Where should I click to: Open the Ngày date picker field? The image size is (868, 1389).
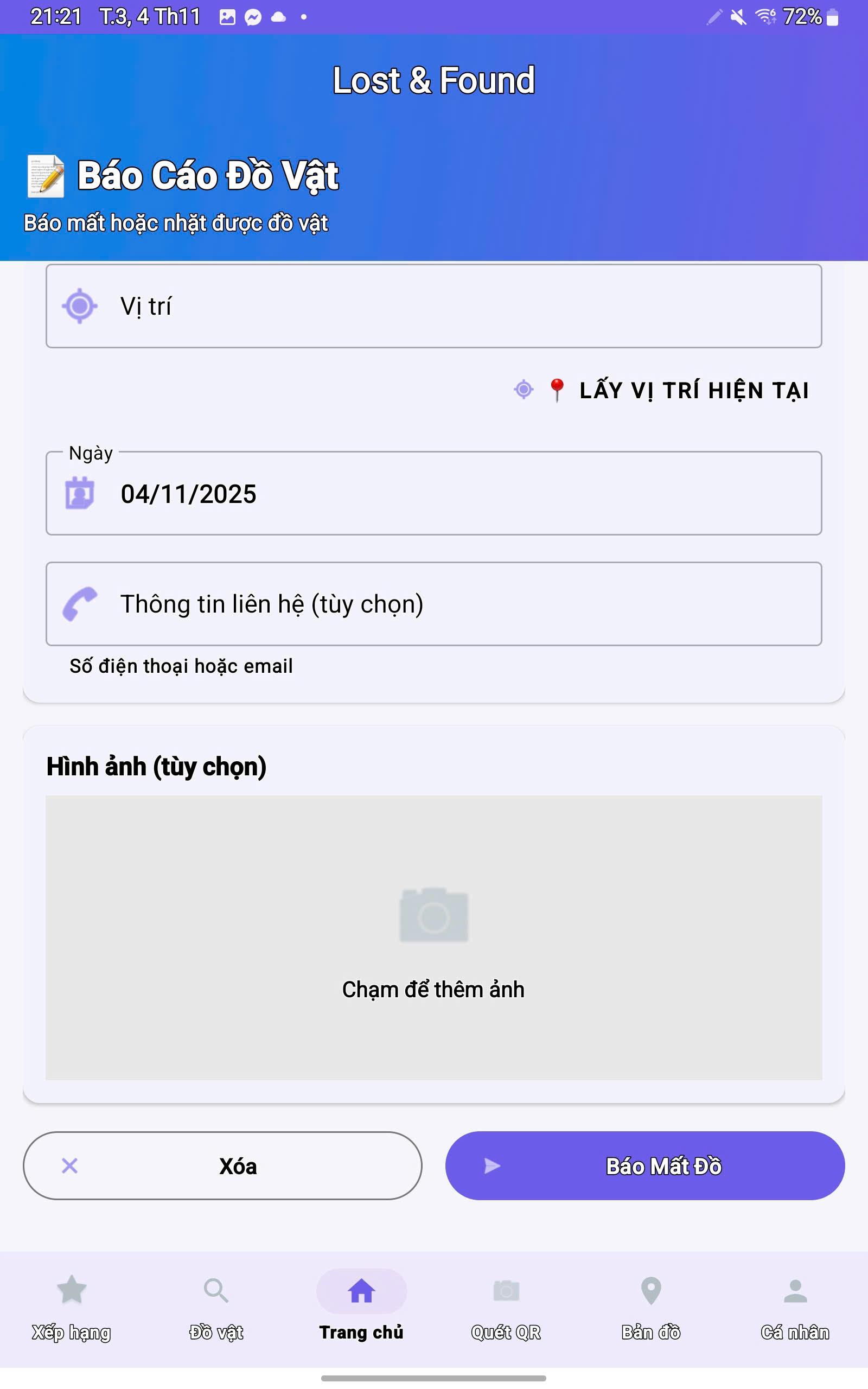pyautogui.click(x=433, y=494)
